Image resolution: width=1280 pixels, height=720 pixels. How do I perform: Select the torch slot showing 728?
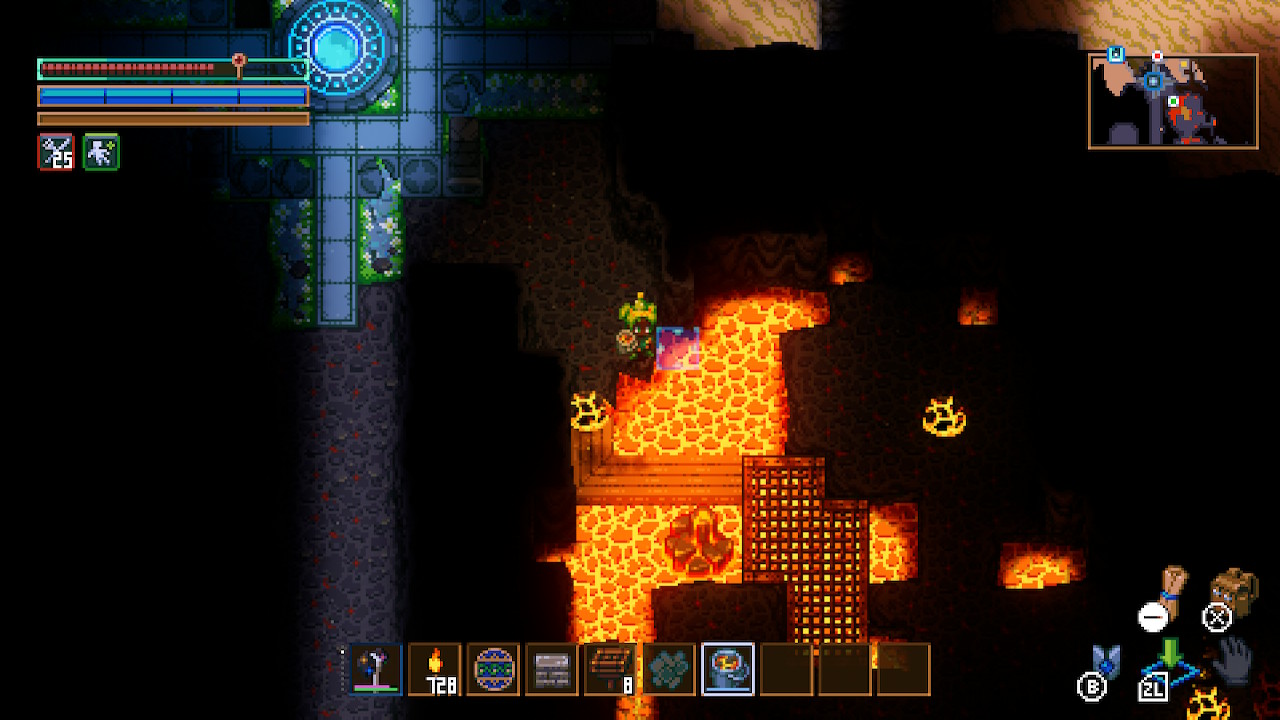(435, 669)
